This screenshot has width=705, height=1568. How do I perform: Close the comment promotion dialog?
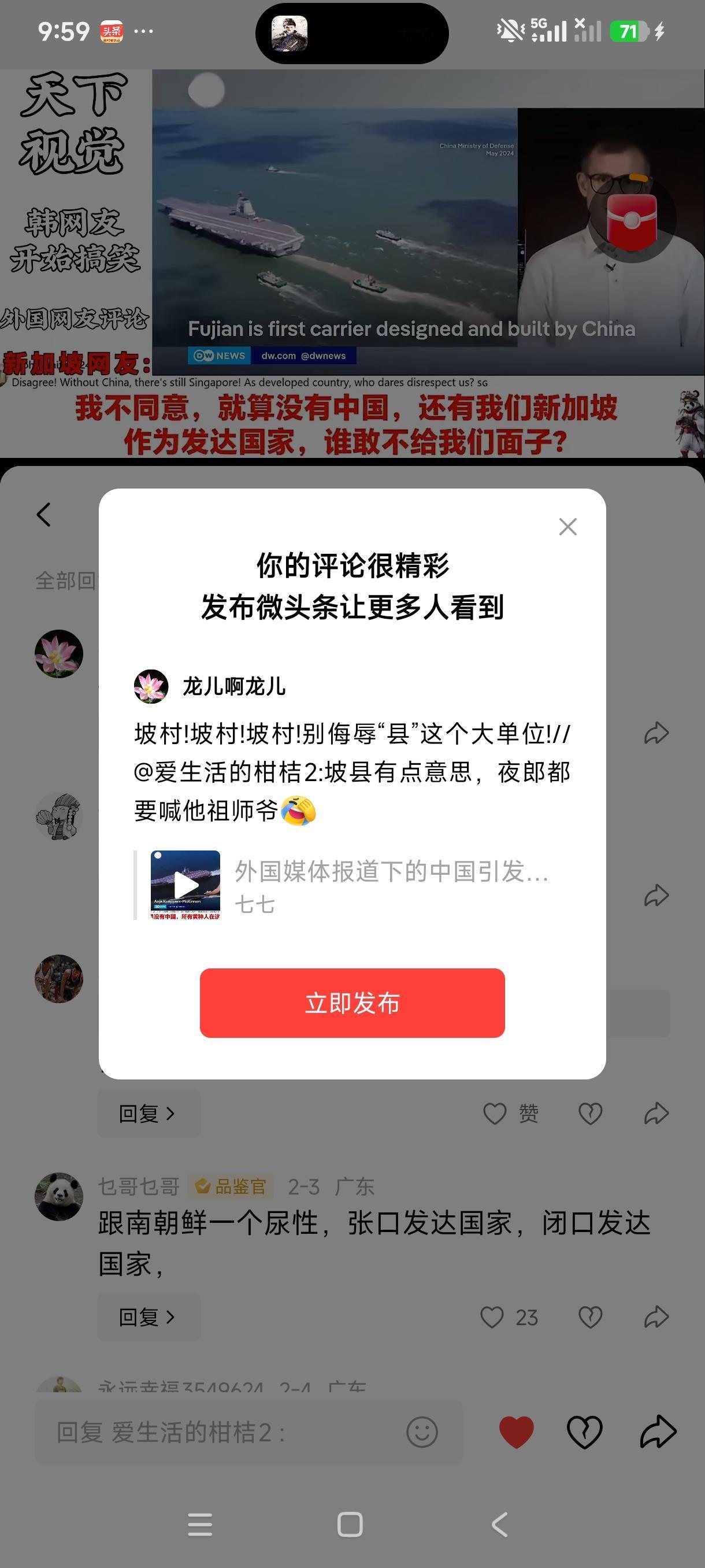point(567,527)
